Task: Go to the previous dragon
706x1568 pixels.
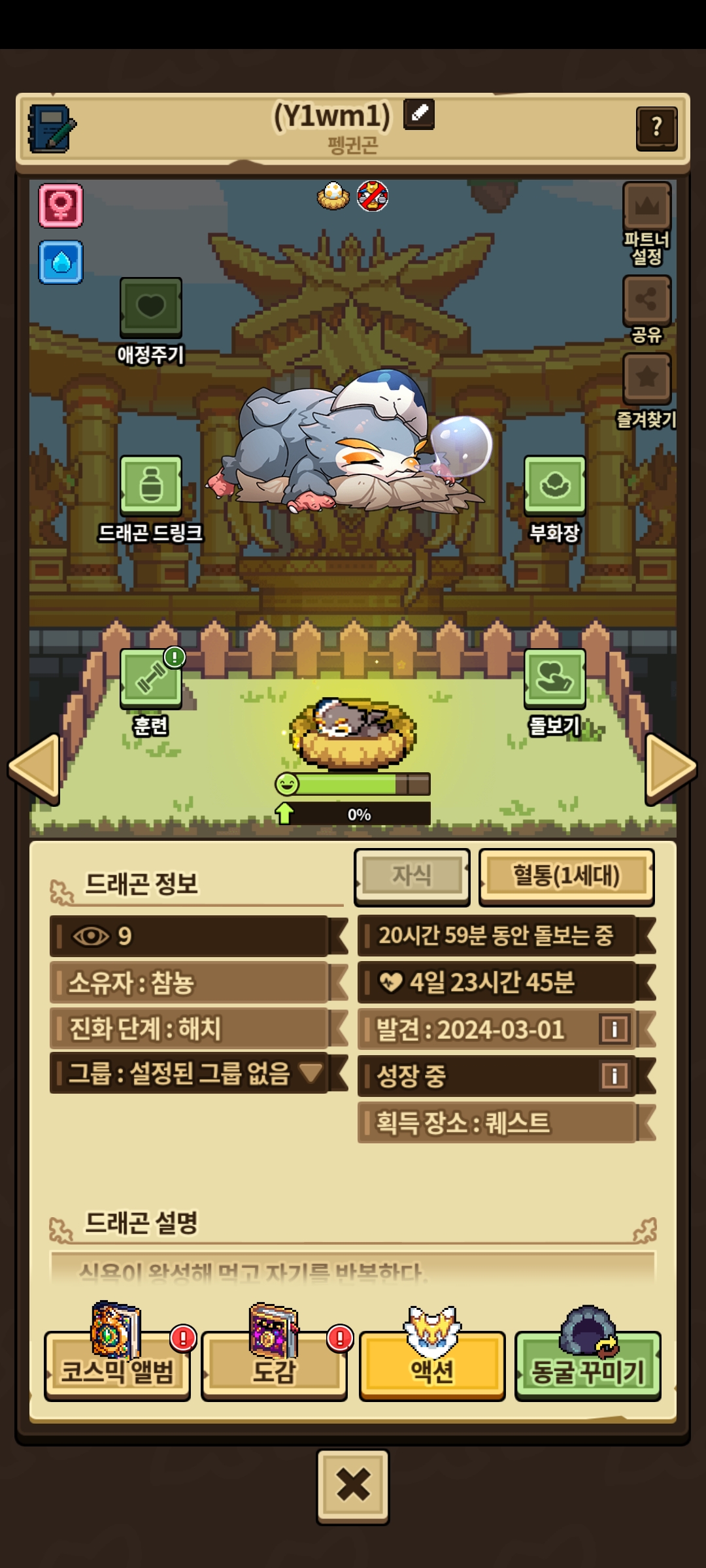Action: tap(34, 768)
